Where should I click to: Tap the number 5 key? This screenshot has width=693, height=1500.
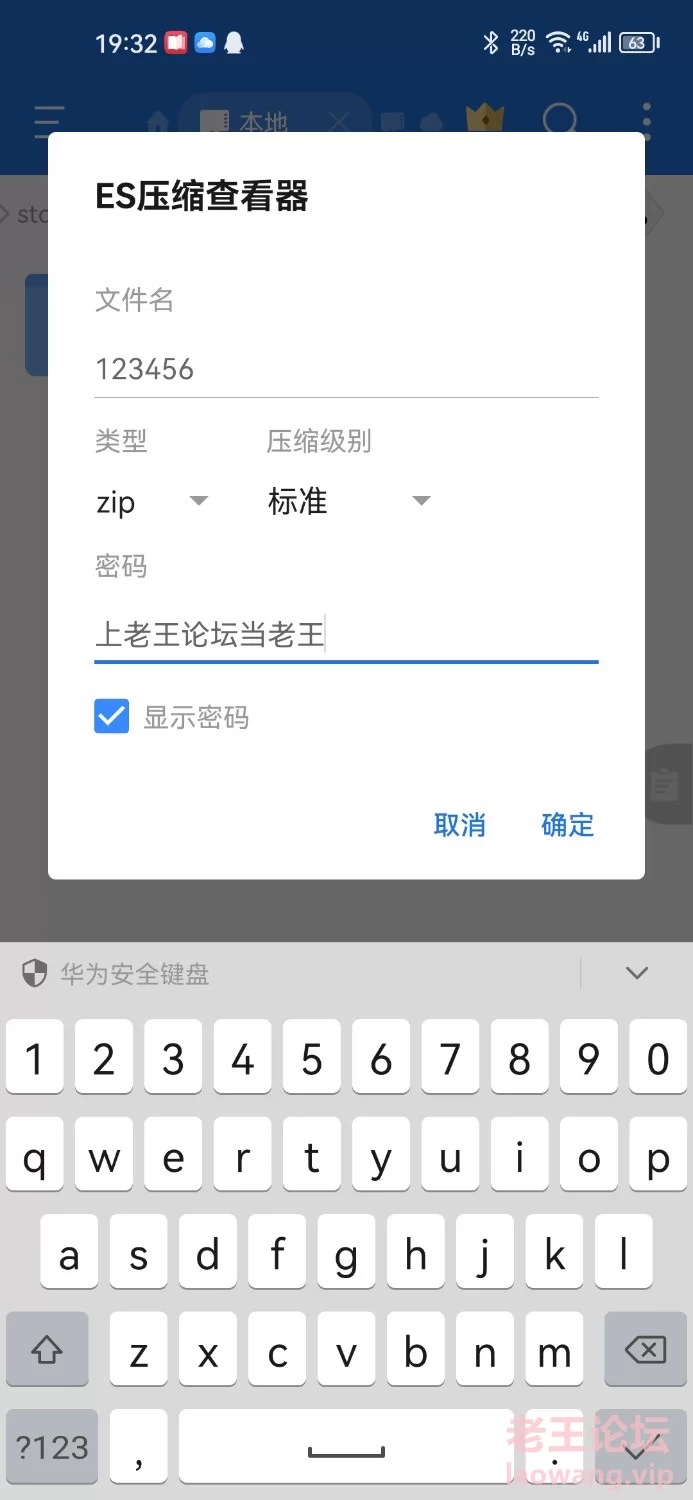[x=312, y=1060]
